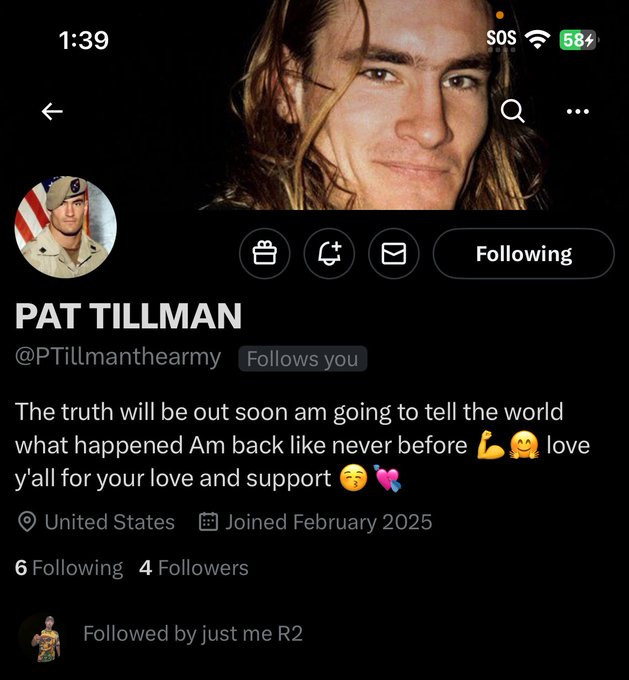Open the three-dot overflow menu
This screenshot has width=629, height=680.
point(578,112)
